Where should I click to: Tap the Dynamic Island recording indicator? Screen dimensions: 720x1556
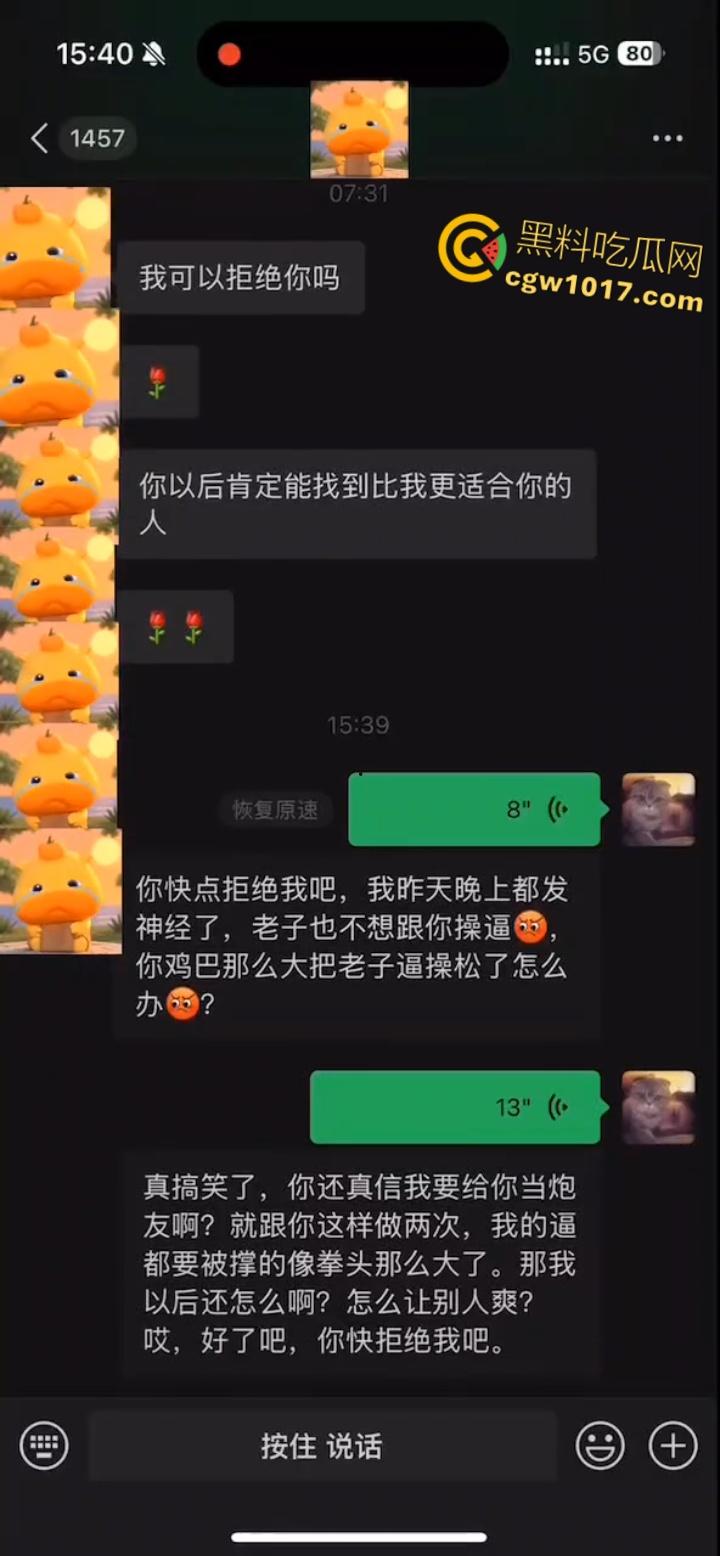[x=229, y=54]
